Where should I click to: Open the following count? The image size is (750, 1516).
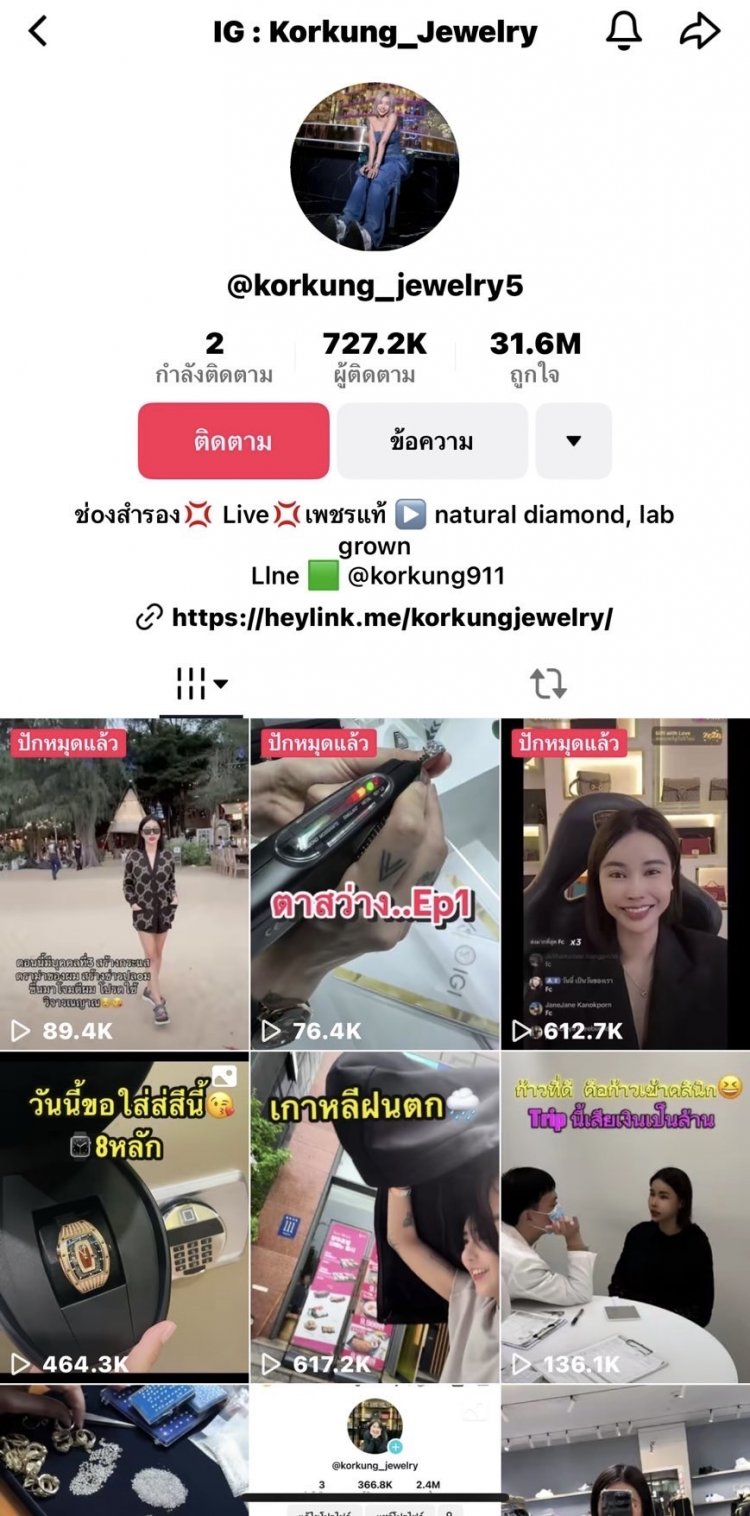214,358
